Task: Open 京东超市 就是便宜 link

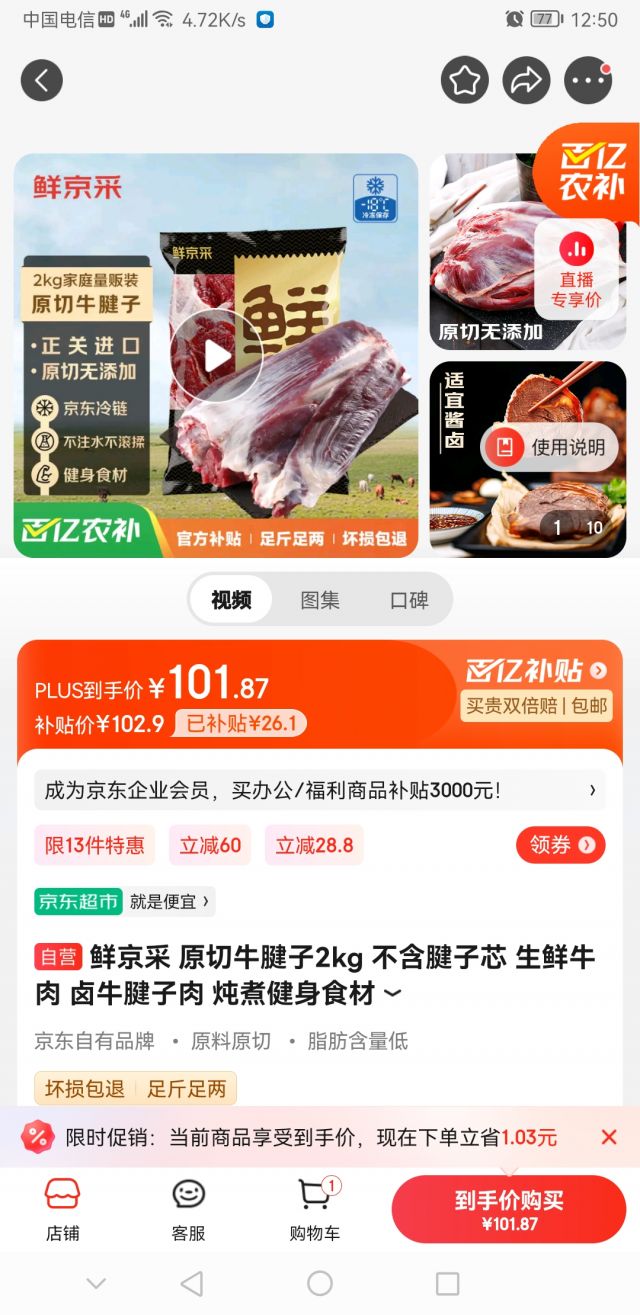Action: (x=125, y=901)
